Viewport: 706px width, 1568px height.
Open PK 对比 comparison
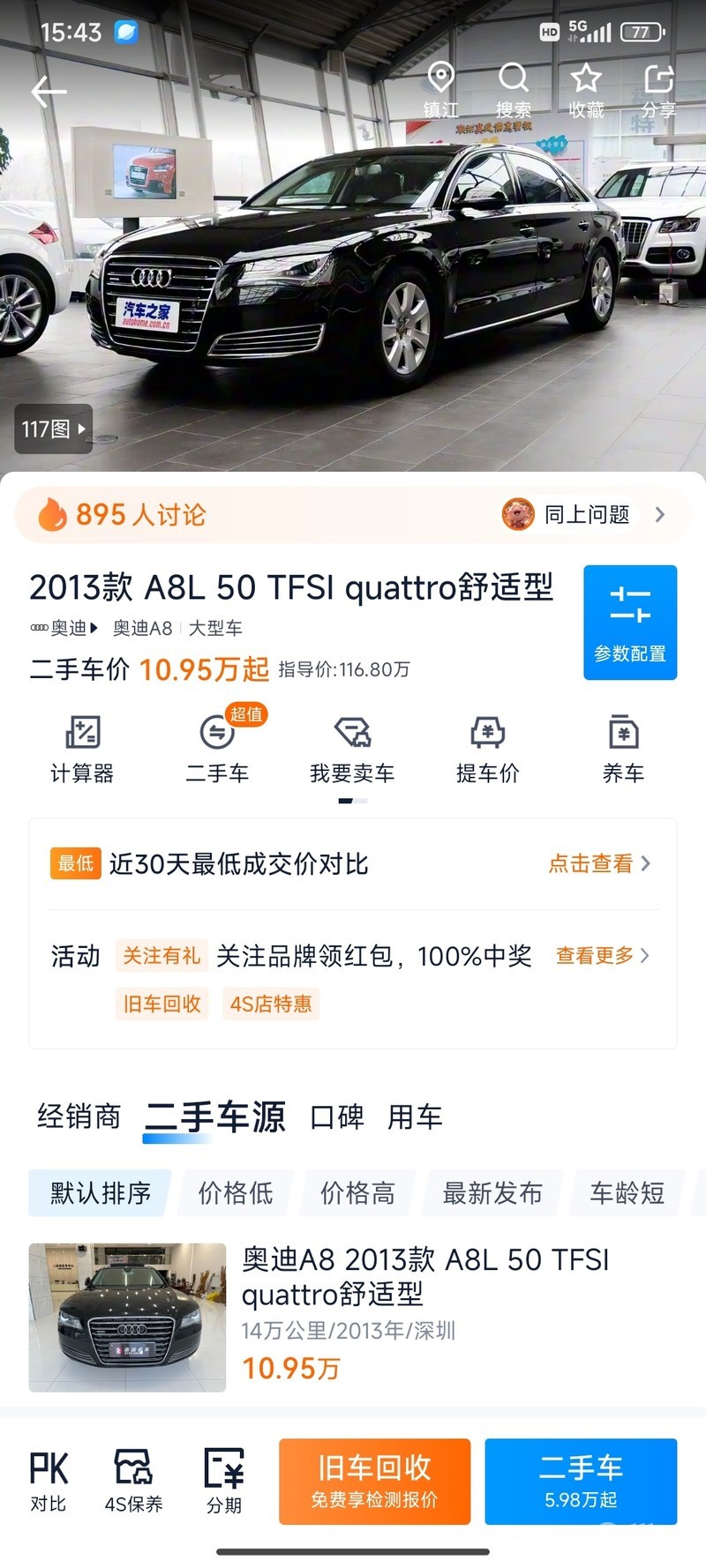point(49,1482)
